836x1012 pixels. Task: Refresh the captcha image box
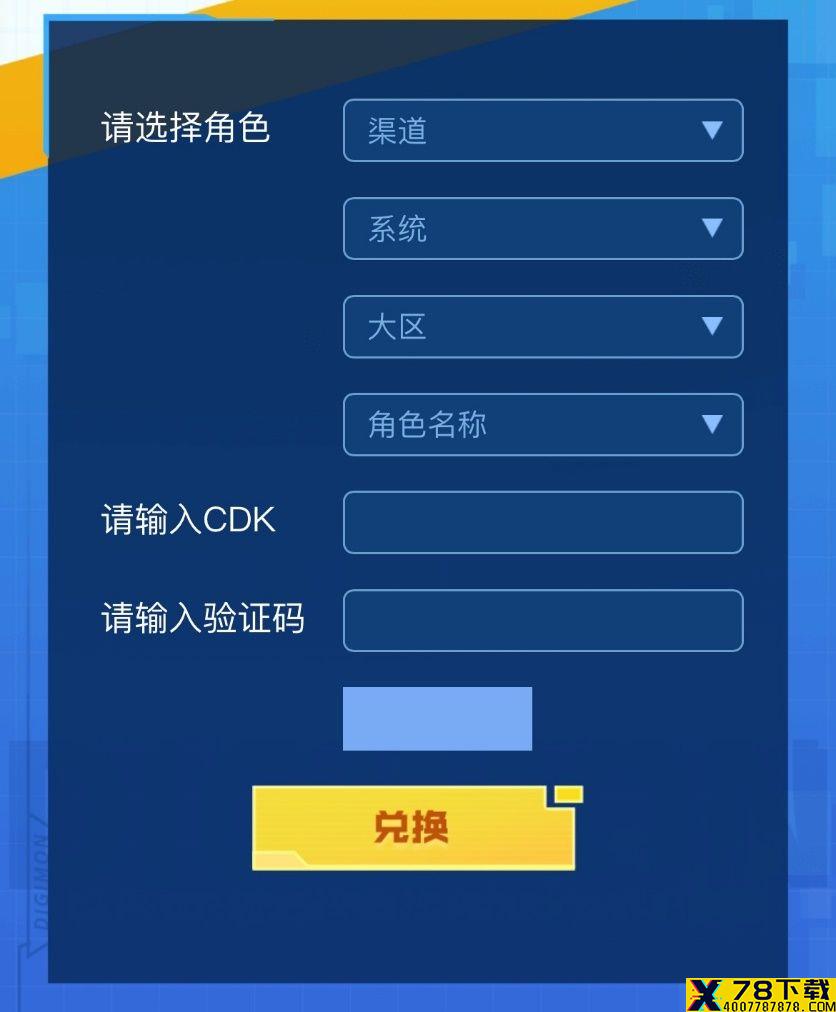437,718
